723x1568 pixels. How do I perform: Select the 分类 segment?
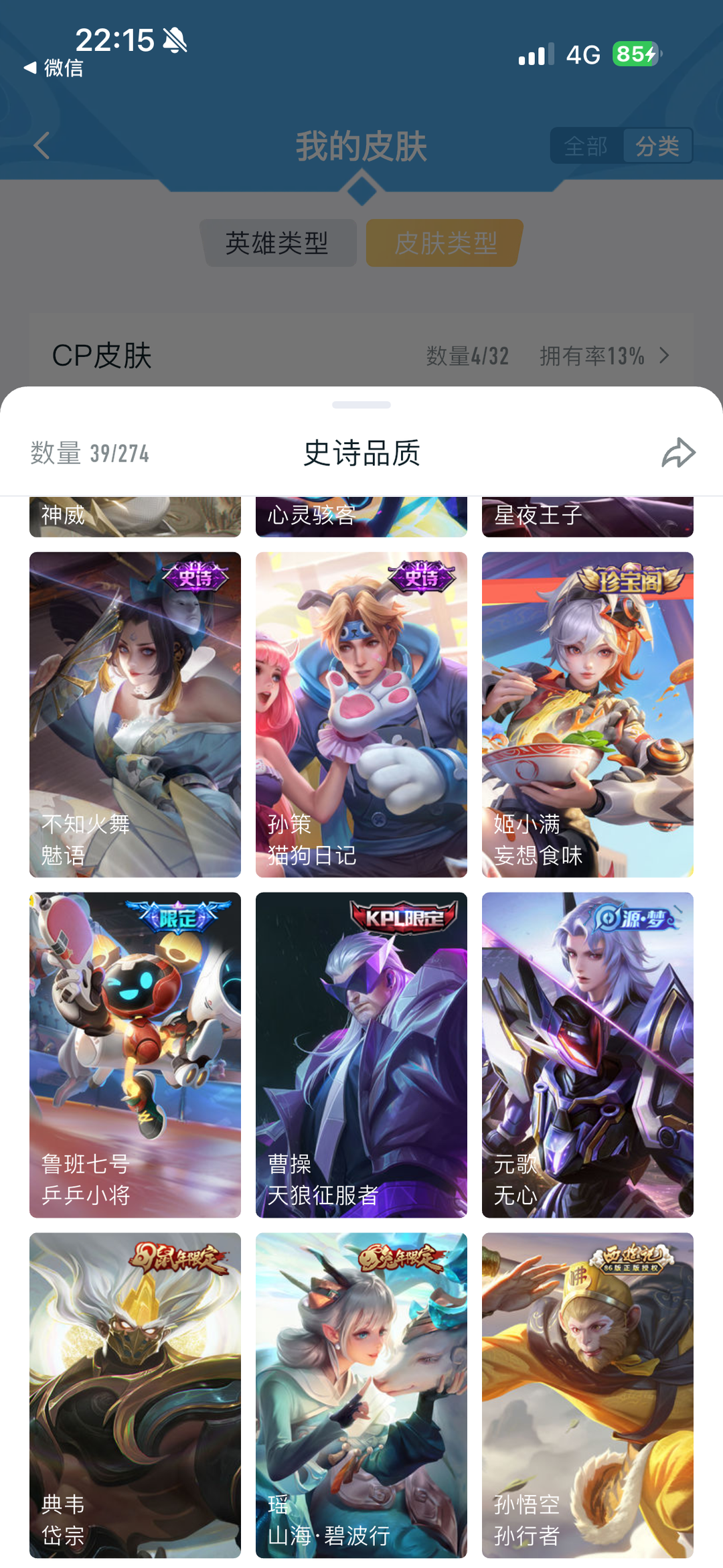click(x=657, y=145)
